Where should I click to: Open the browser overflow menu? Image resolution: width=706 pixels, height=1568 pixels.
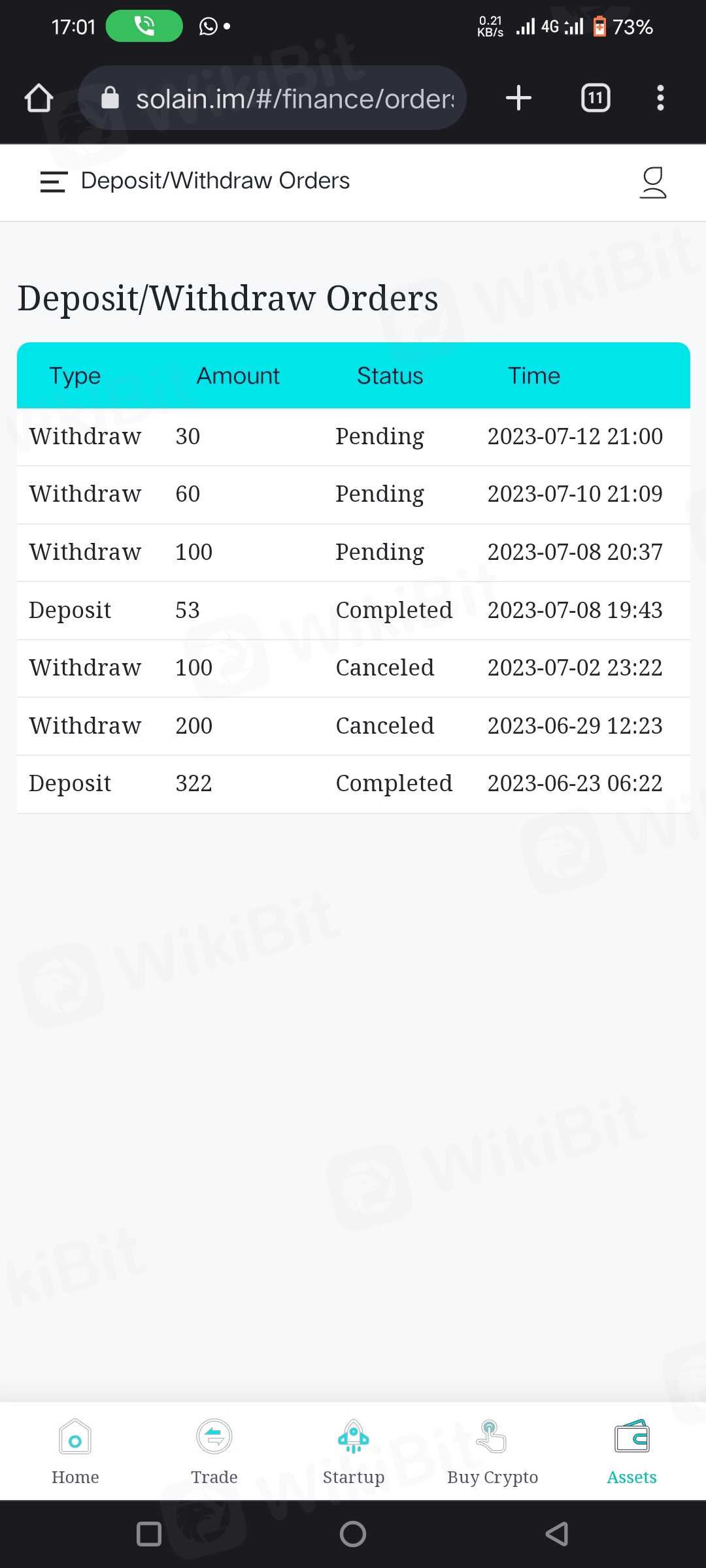pos(660,98)
